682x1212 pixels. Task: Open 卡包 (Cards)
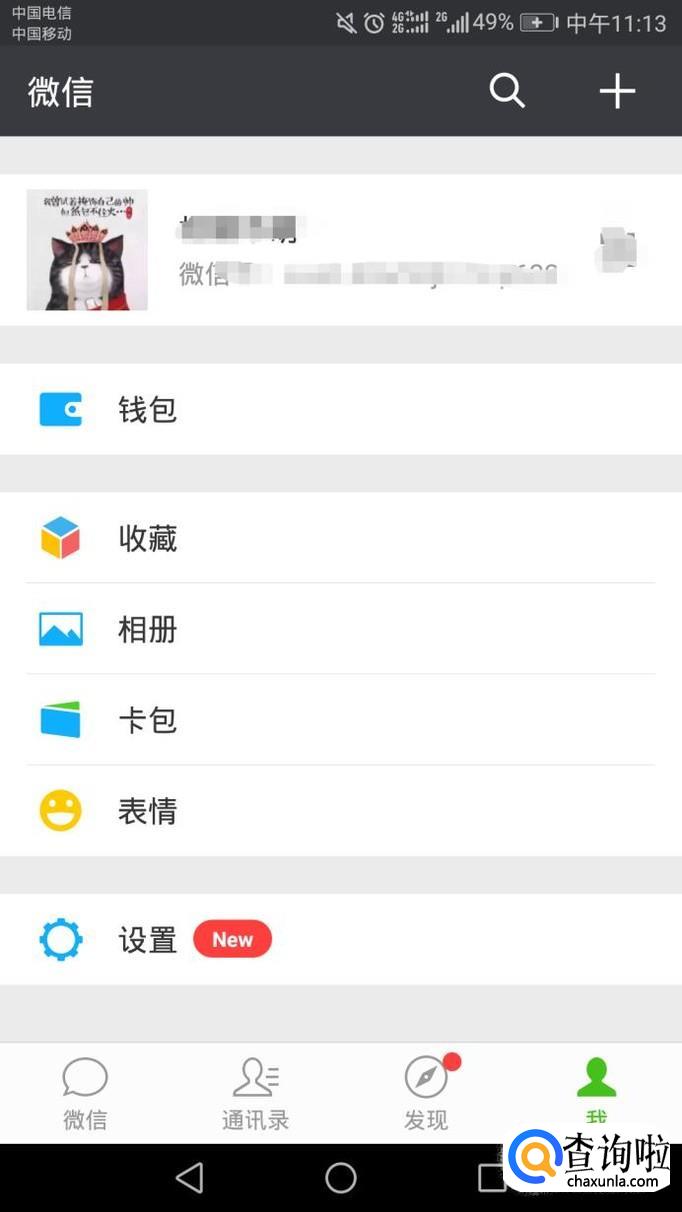tap(340, 720)
